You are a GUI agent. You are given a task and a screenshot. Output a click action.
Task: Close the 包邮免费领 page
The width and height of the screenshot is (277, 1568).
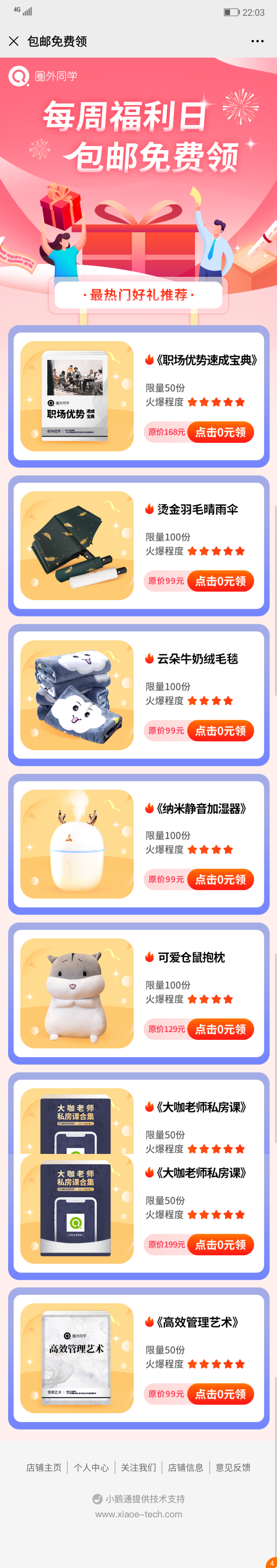tap(14, 41)
